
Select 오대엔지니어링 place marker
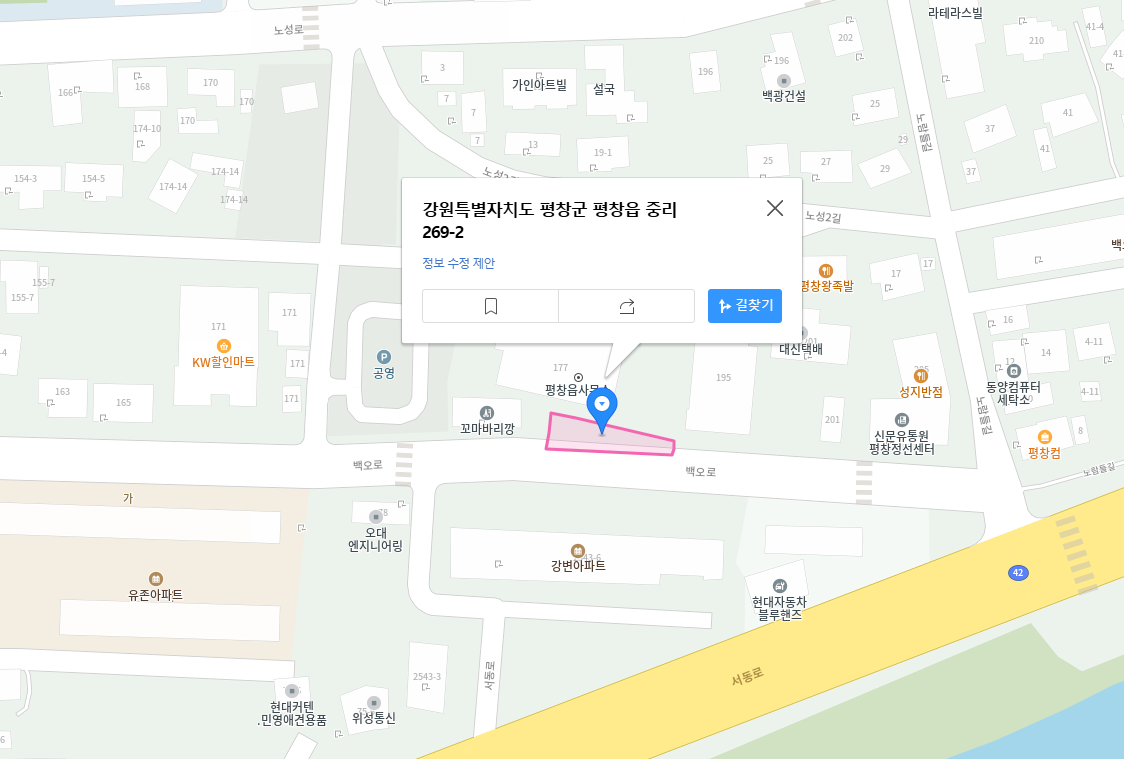375,517
